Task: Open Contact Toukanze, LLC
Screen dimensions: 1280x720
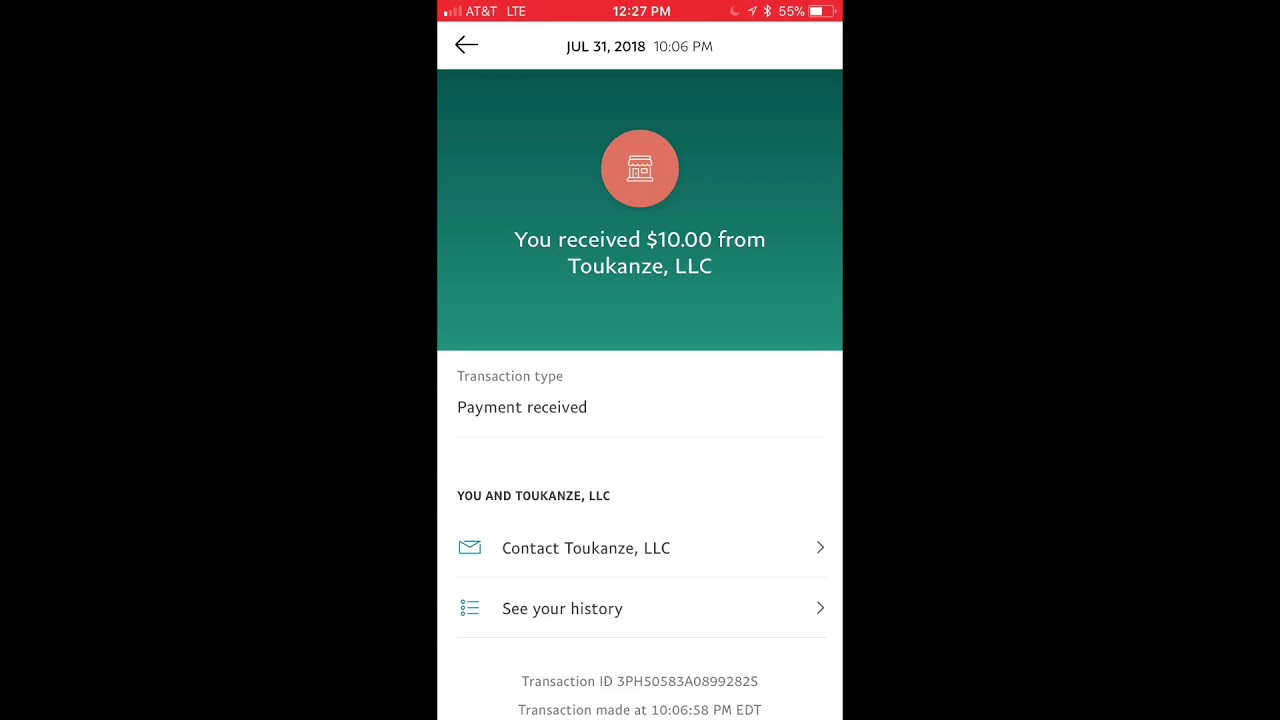Action: pos(640,548)
